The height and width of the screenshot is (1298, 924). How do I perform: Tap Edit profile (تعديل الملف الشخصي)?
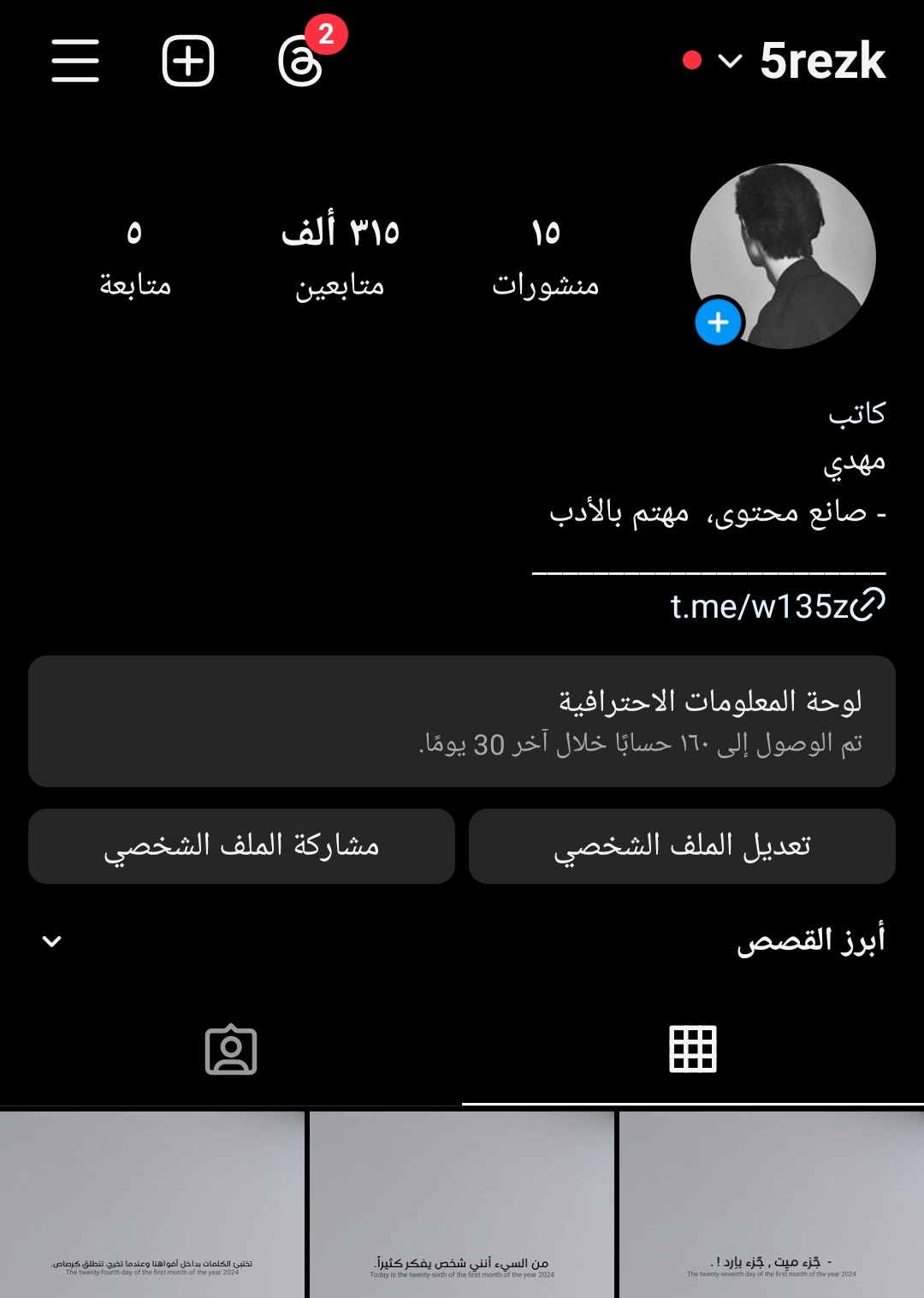tap(682, 846)
